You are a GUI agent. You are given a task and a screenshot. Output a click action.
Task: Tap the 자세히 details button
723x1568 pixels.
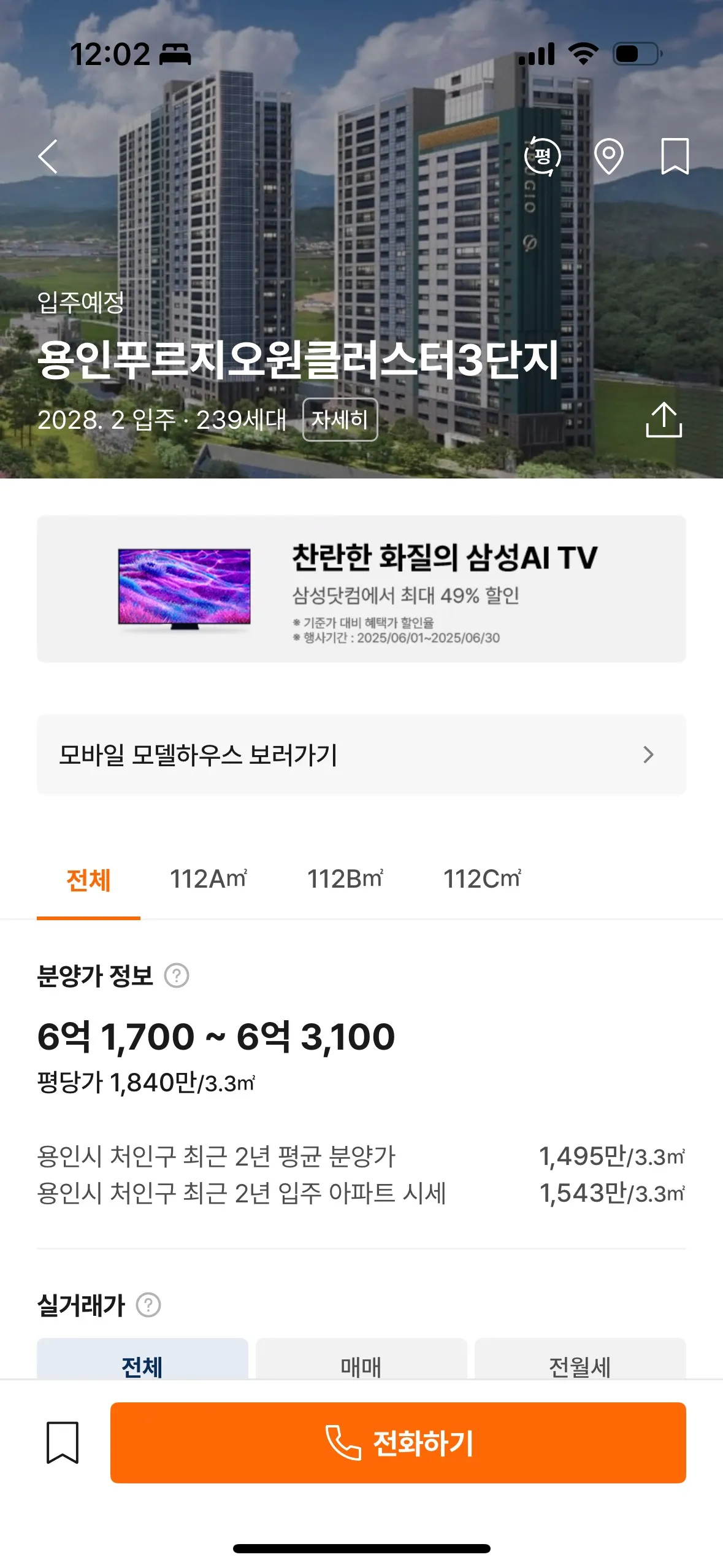(x=340, y=420)
